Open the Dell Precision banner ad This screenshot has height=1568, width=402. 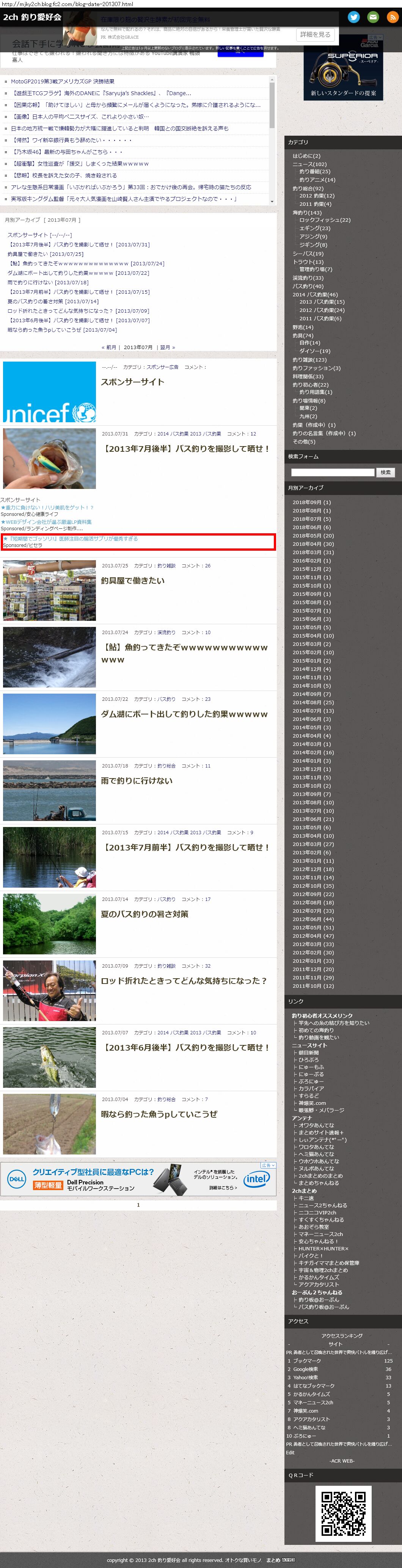(x=138, y=1179)
